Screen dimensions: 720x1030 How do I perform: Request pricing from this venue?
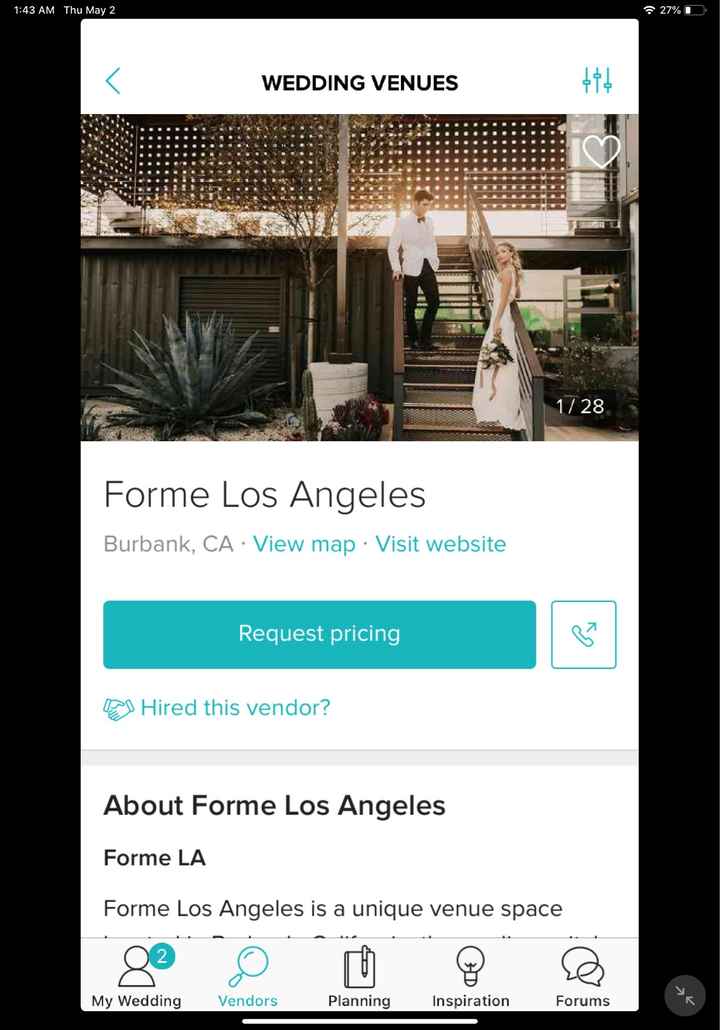319,634
